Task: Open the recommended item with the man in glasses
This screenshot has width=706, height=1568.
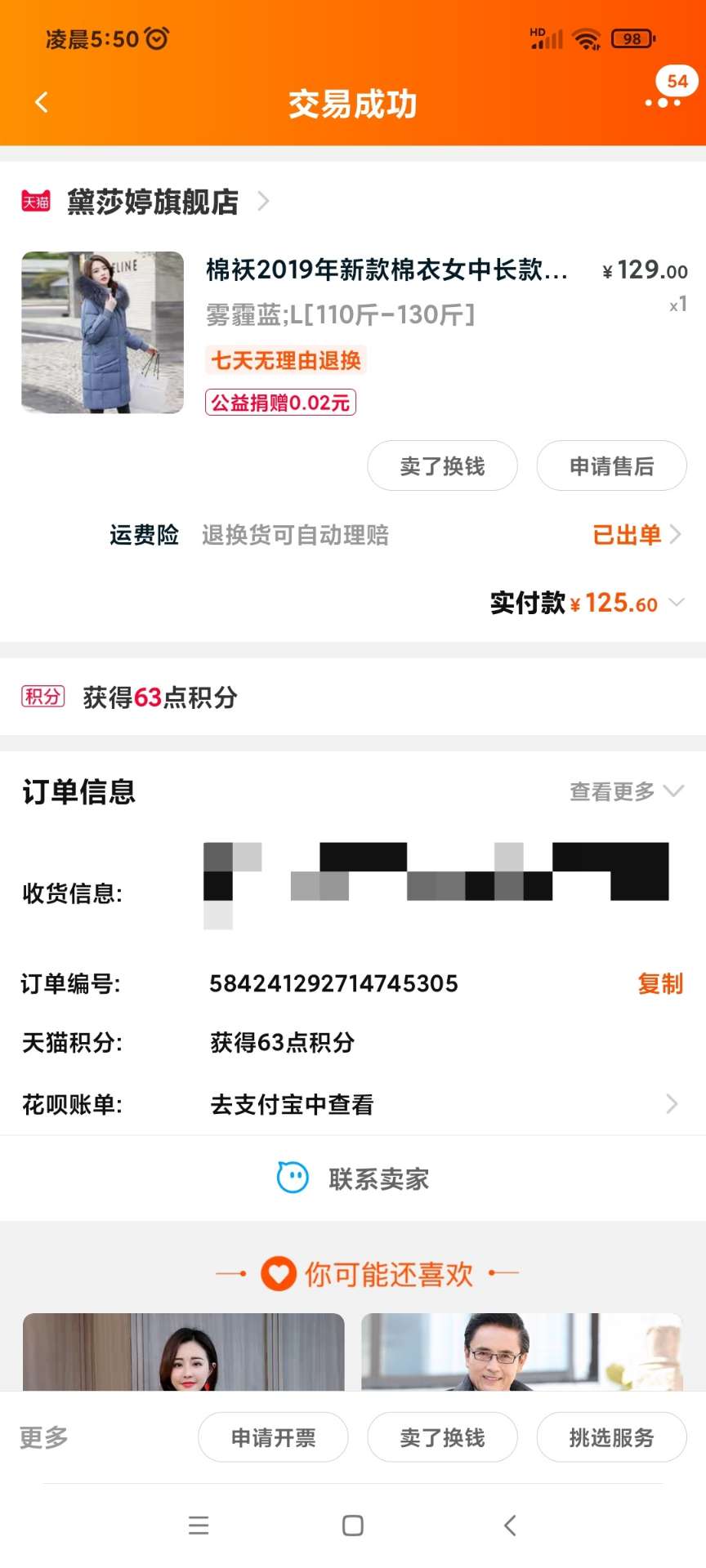Action: [521, 1352]
